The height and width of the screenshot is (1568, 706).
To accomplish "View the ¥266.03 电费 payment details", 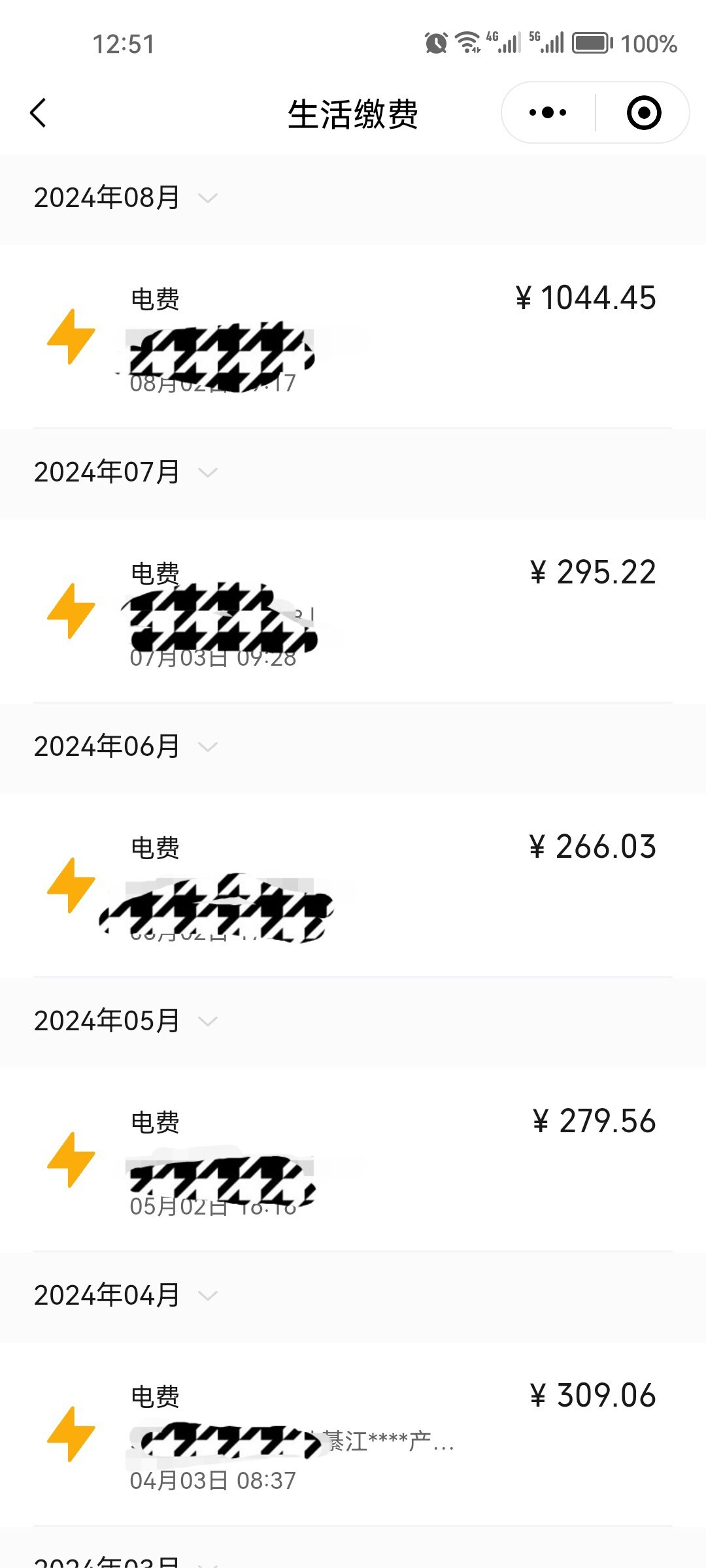I will (x=353, y=886).
